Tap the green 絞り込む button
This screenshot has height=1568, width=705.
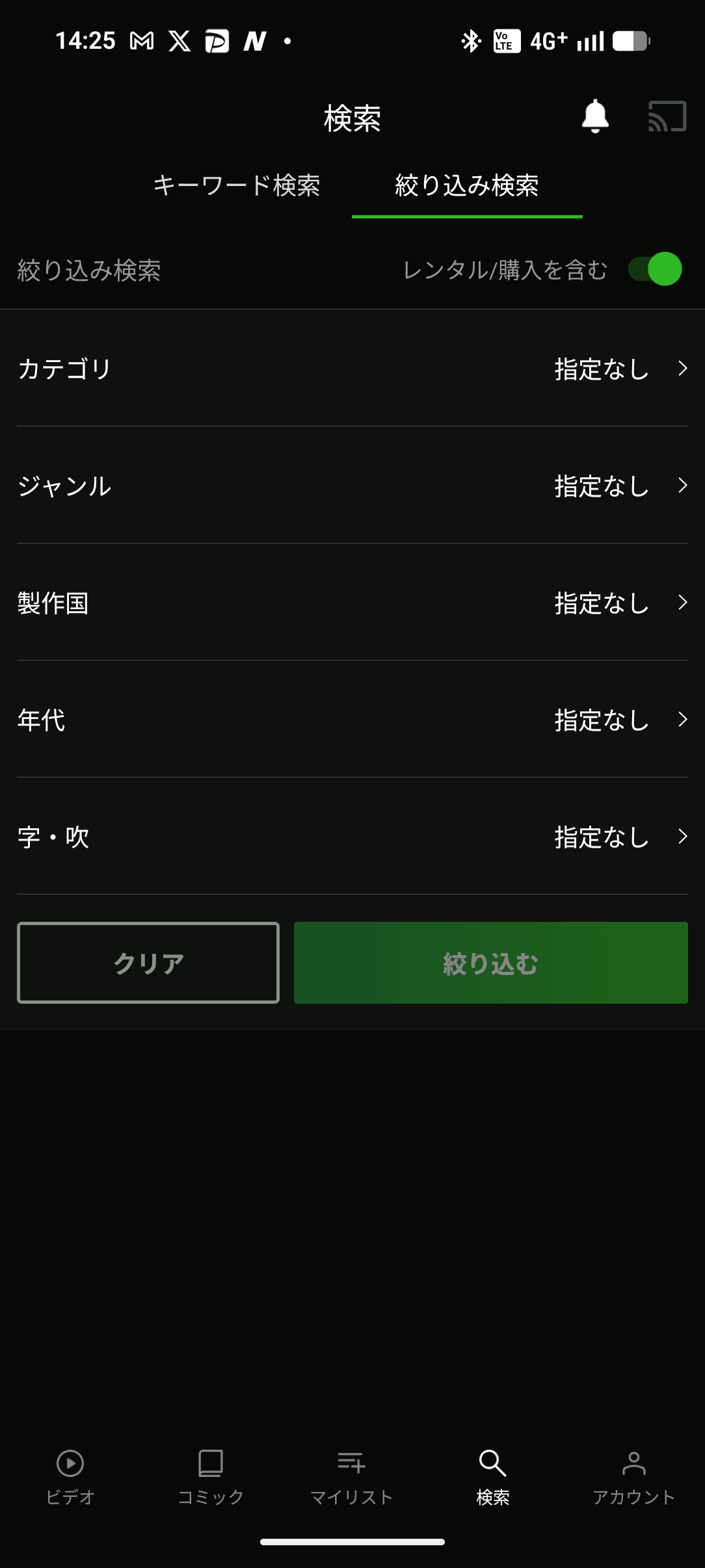point(490,962)
